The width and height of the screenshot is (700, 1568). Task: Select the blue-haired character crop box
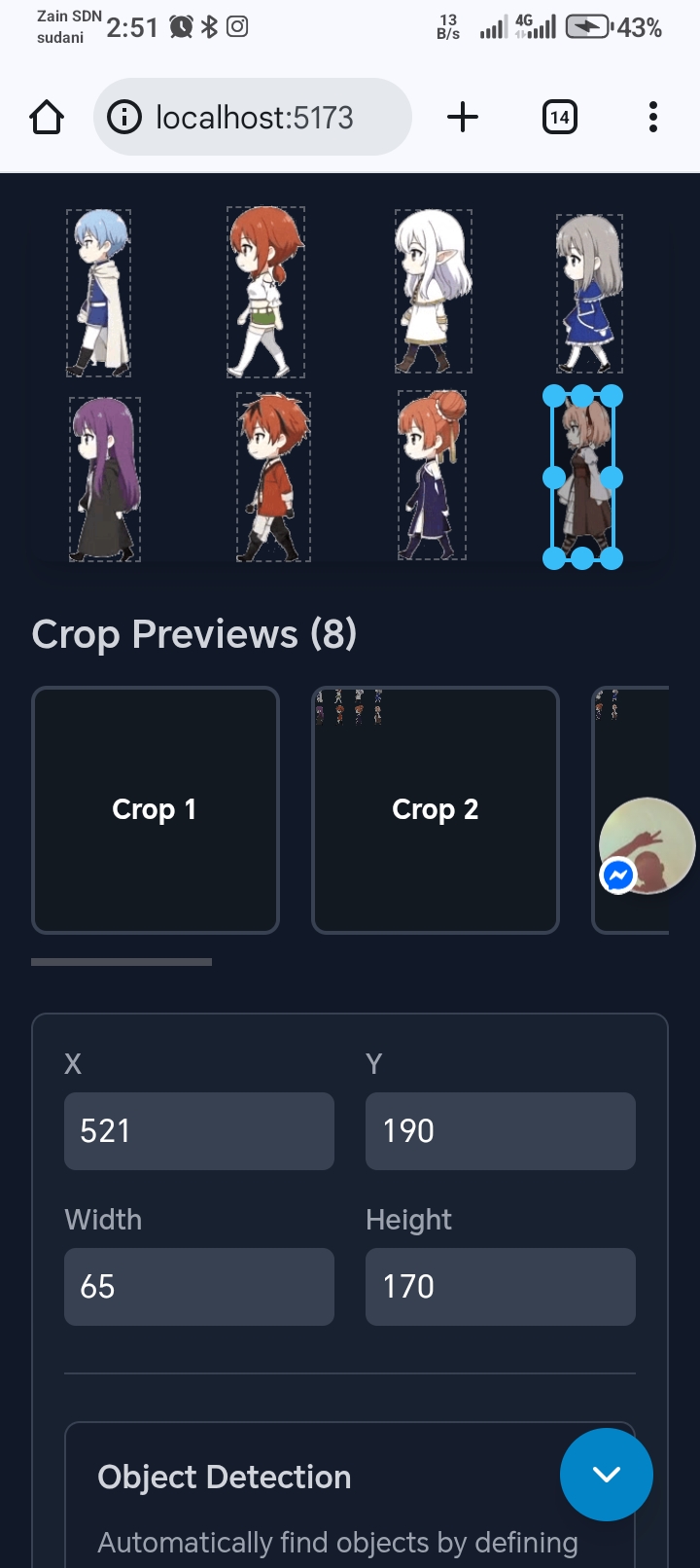[98, 293]
